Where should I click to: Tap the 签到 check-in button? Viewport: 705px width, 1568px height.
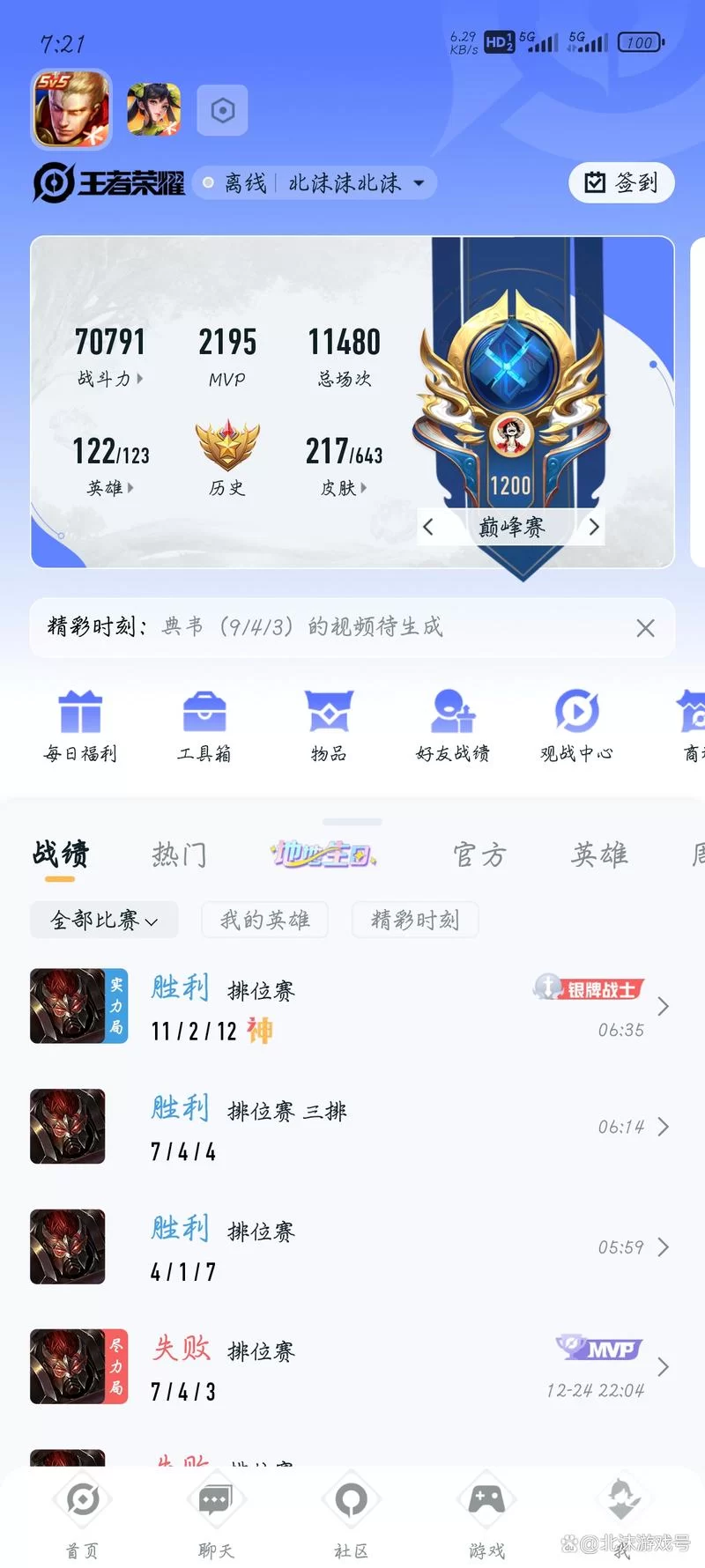pos(620,182)
